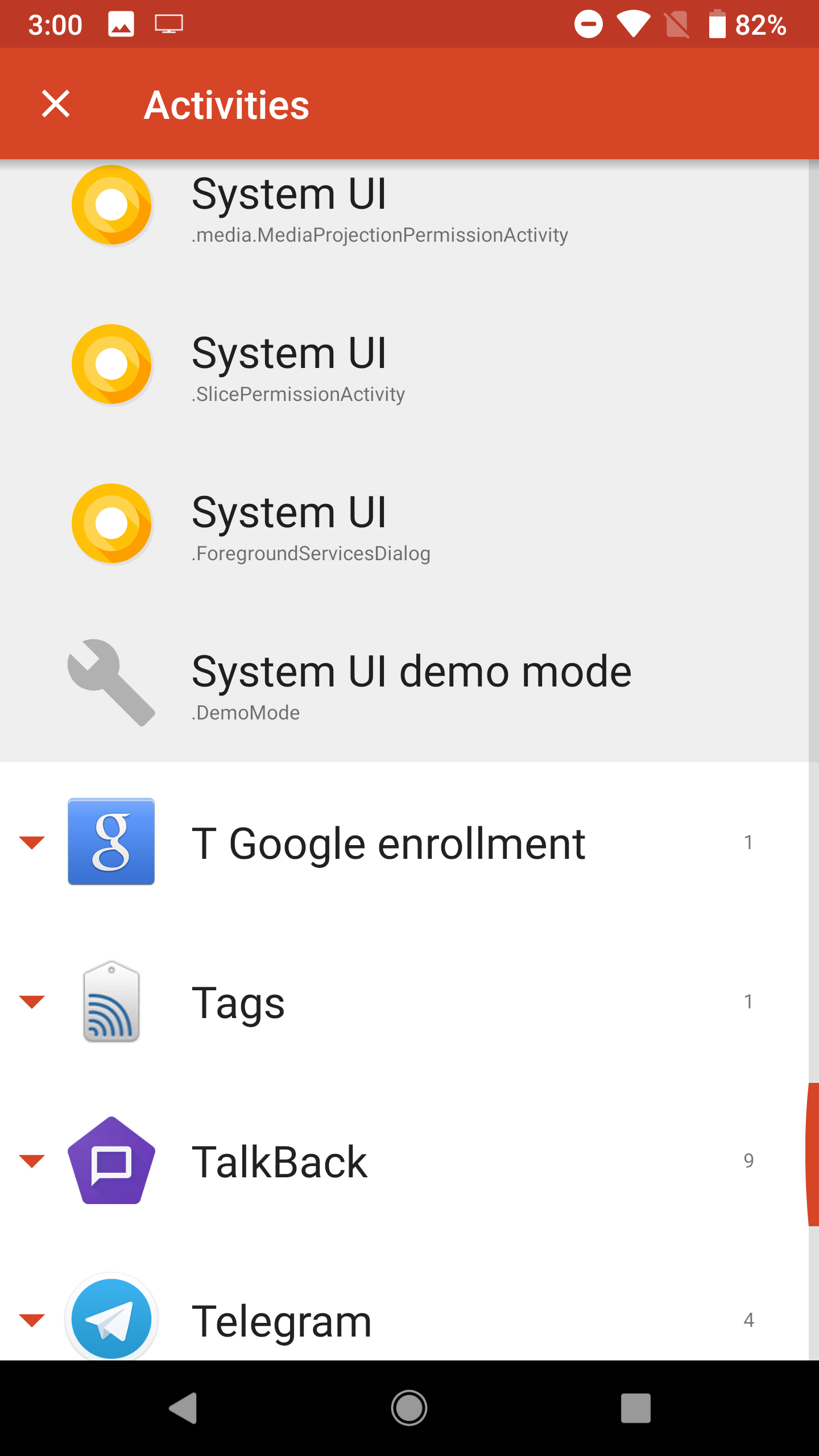This screenshot has height=1456, width=819.
Task: Tap the Google icon next to T Google enrollment
Action: click(x=111, y=843)
